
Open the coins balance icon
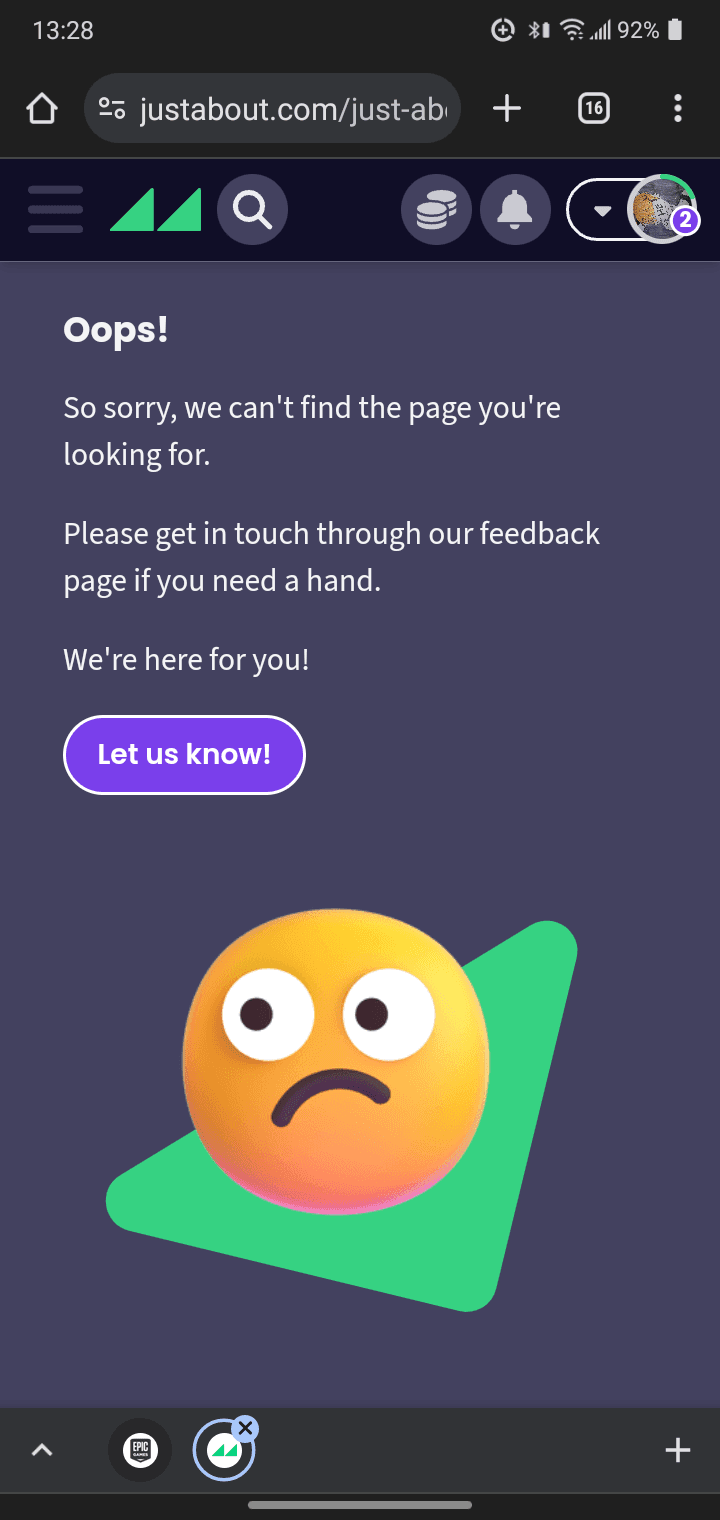(x=436, y=210)
